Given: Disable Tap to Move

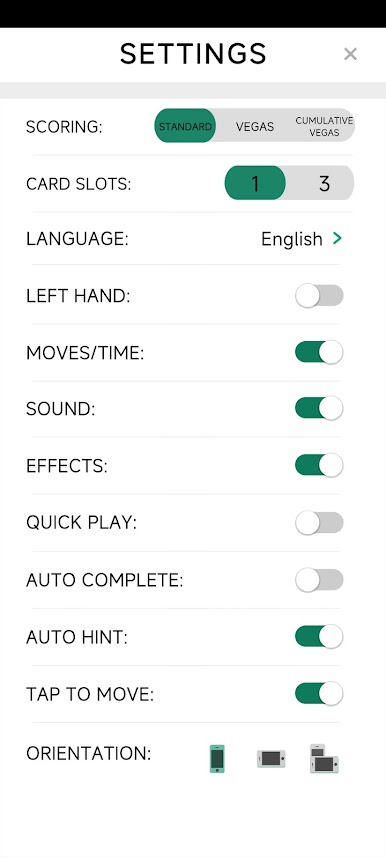Looking at the screenshot, I should 319,694.
